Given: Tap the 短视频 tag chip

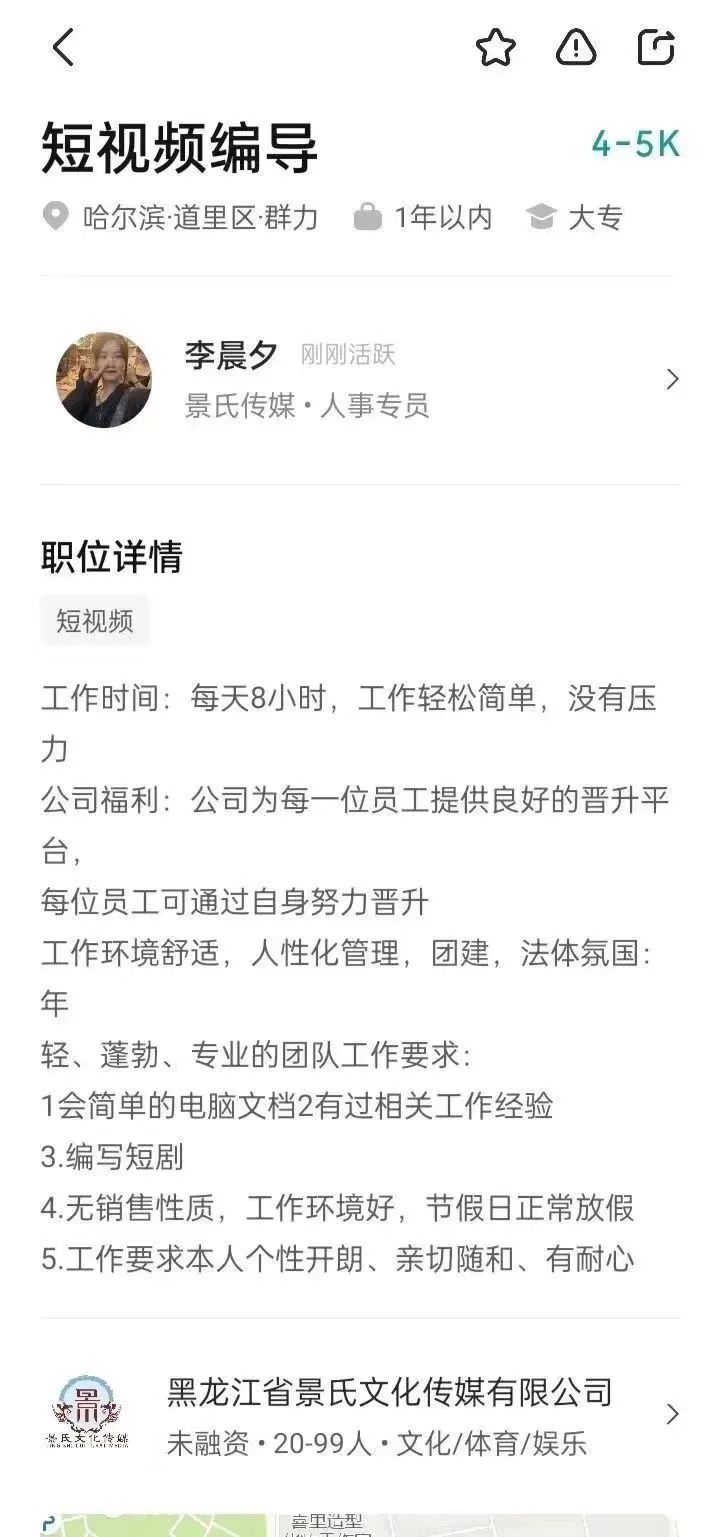Looking at the screenshot, I should (x=95, y=621).
